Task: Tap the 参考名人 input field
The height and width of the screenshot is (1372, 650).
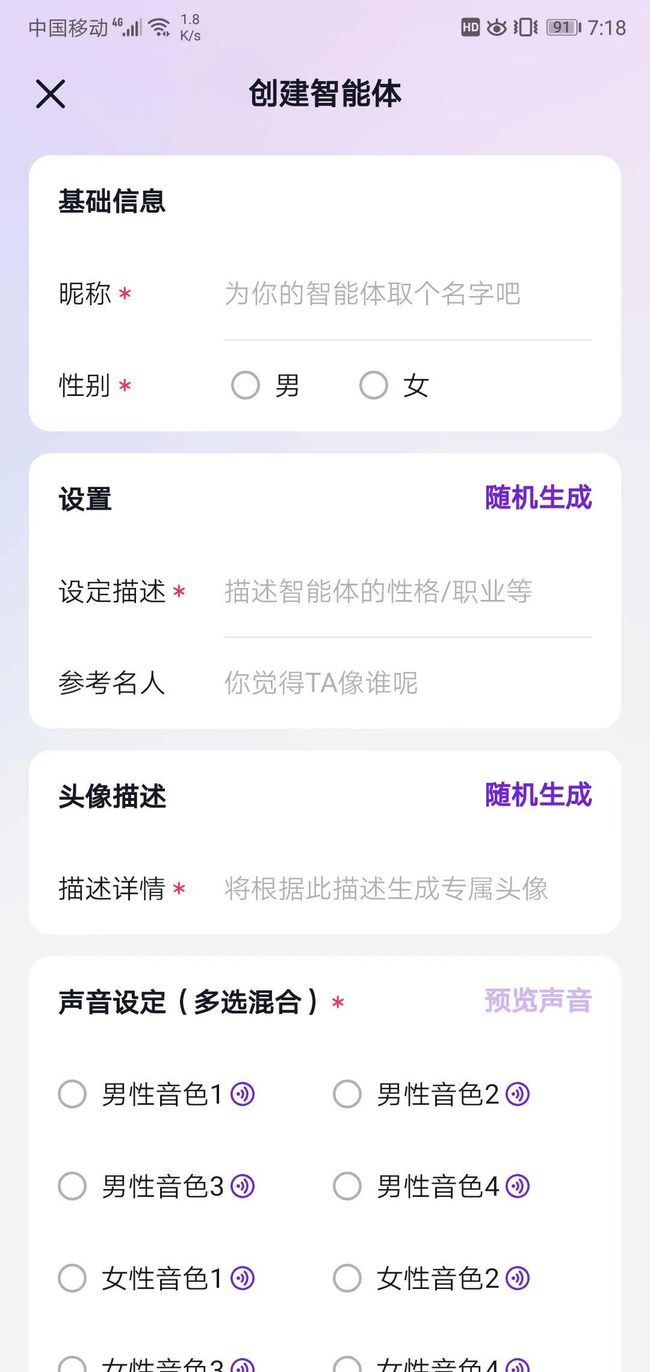Action: coord(407,683)
